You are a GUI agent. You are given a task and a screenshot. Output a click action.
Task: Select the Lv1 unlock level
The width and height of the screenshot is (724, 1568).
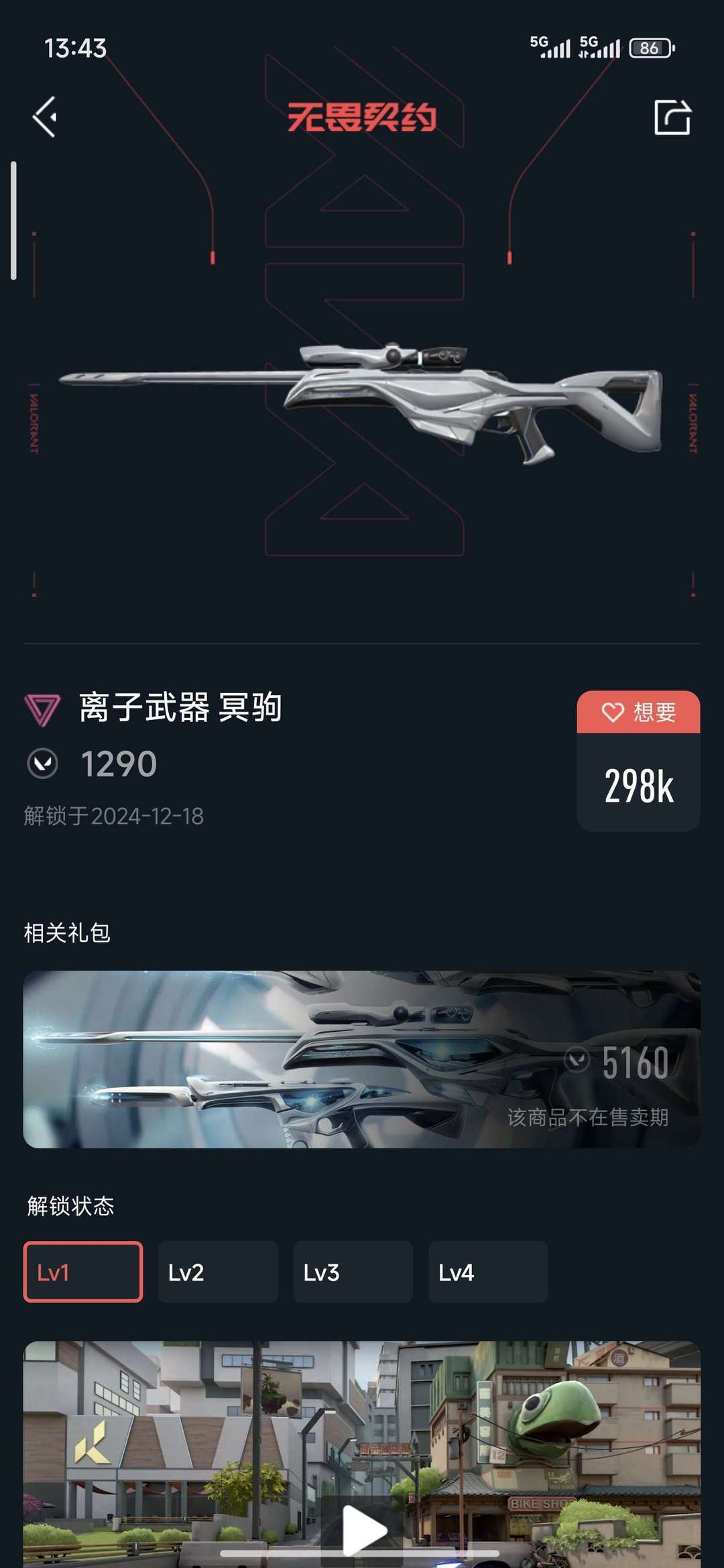83,1272
